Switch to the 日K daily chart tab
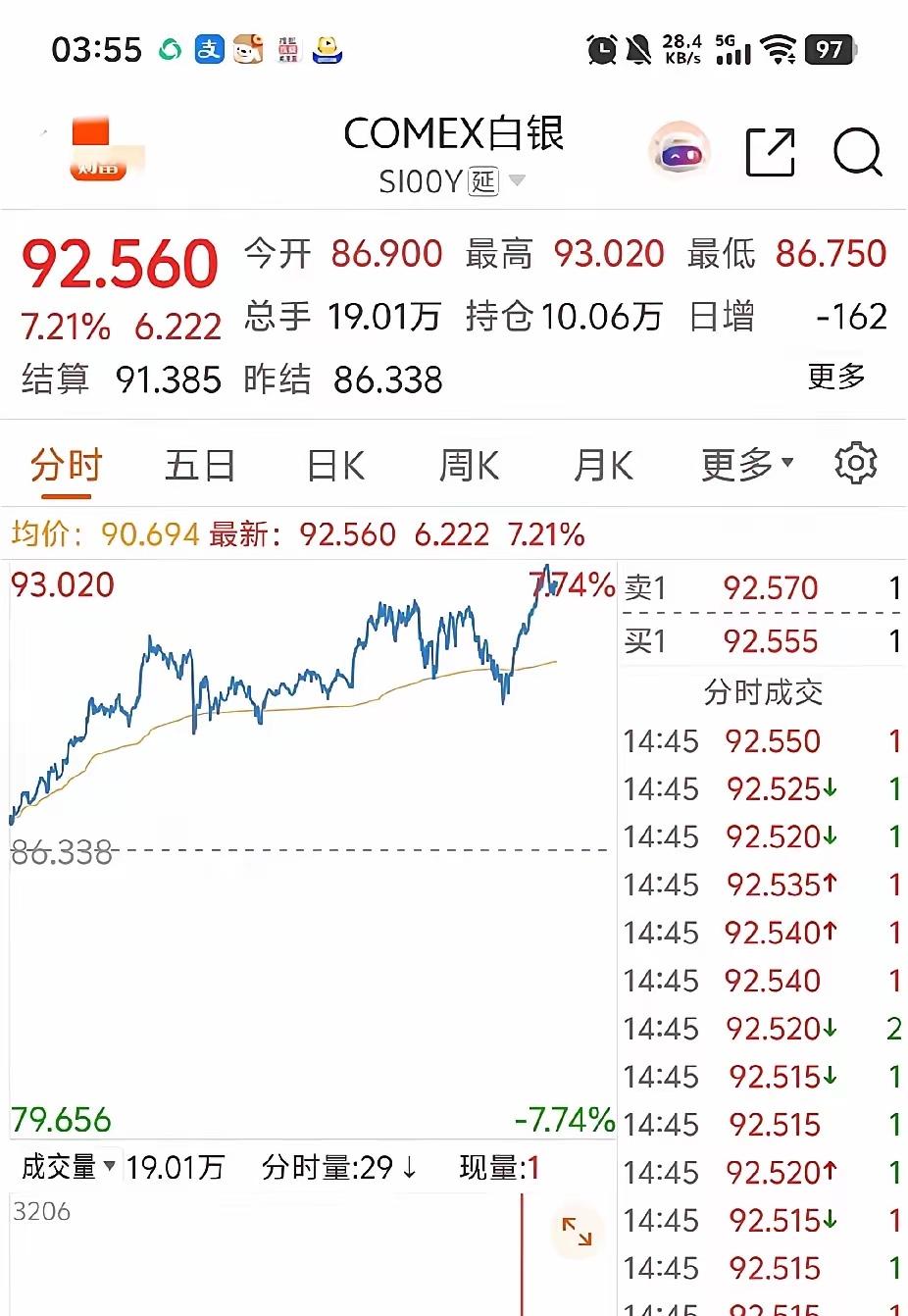Viewport: 908px width, 1316px height. click(x=334, y=466)
